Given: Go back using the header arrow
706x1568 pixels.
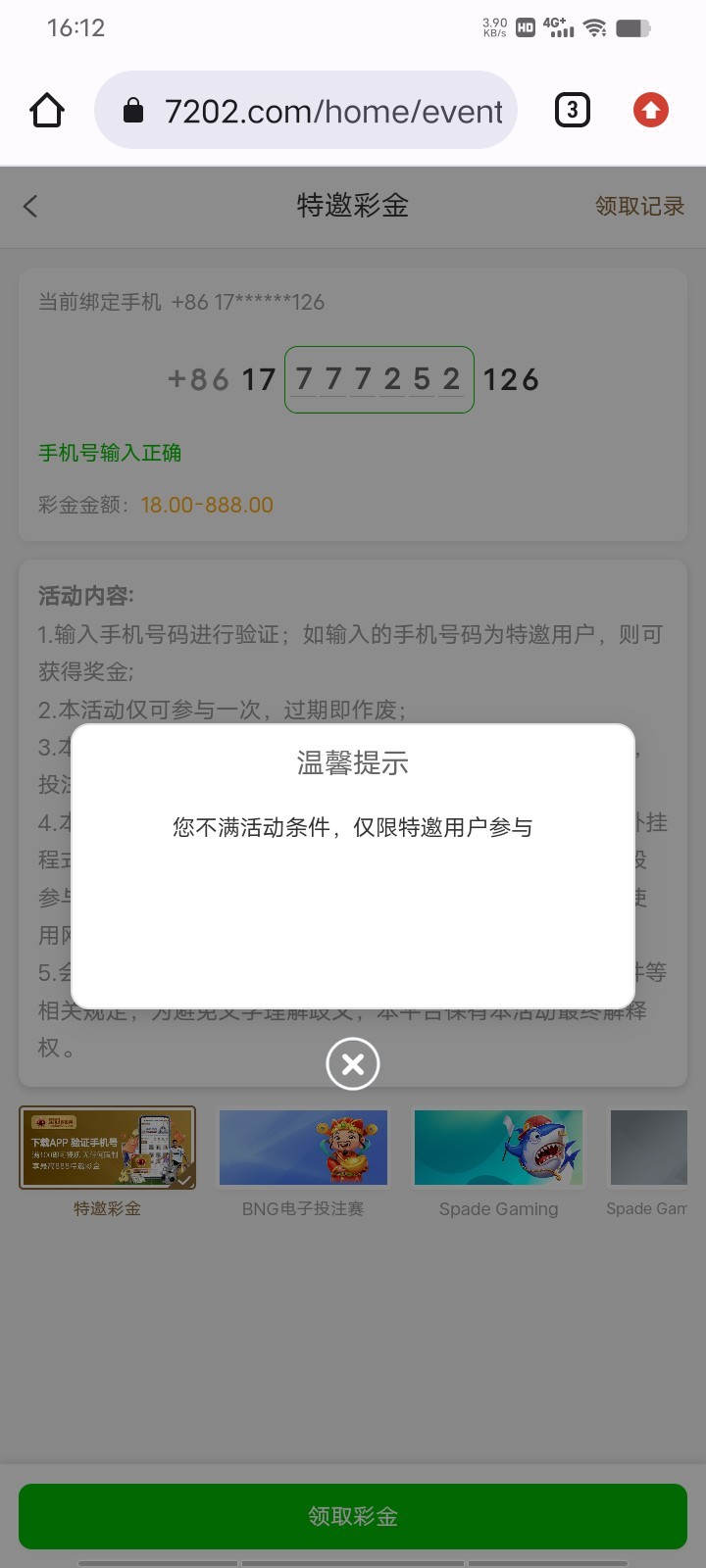Looking at the screenshot, I should pyautogui.click(x=30, y=206).
